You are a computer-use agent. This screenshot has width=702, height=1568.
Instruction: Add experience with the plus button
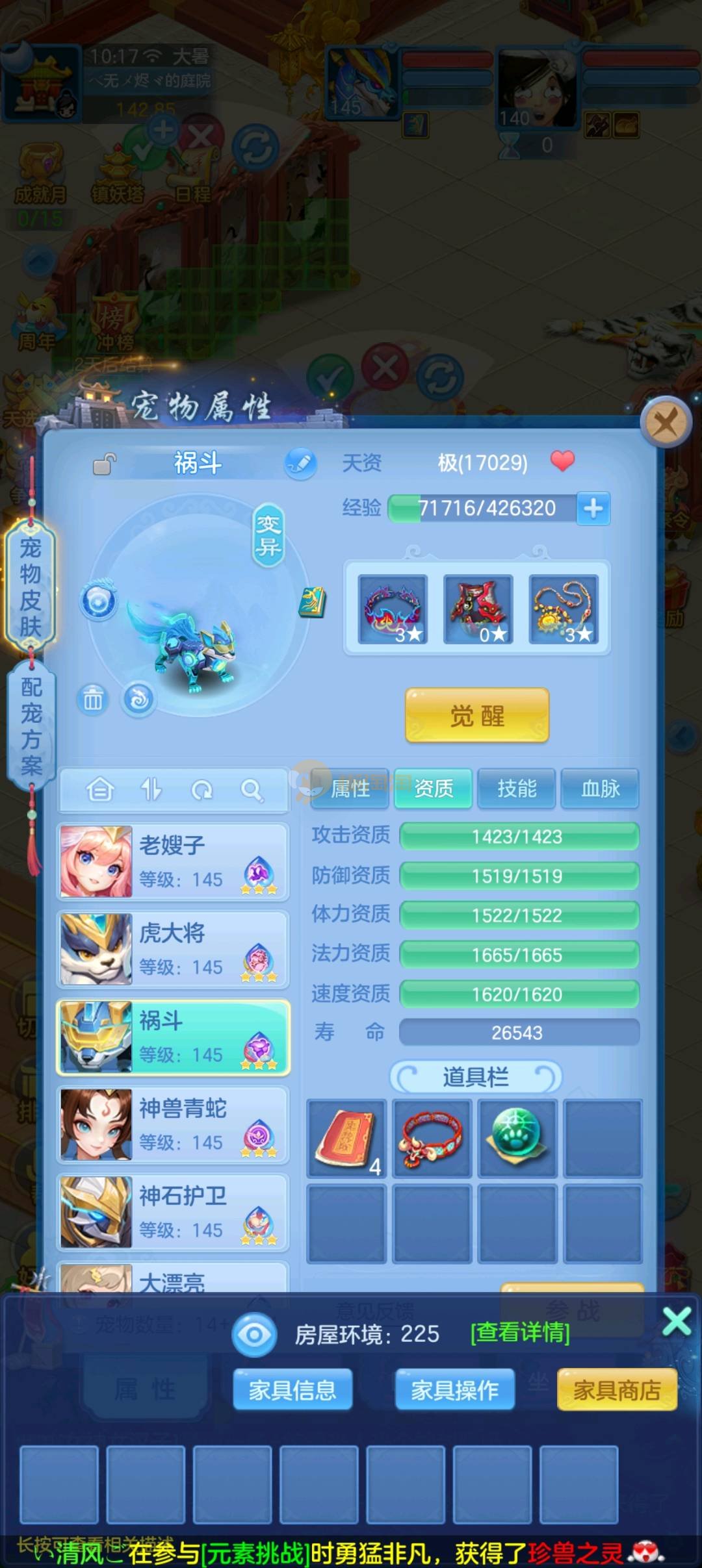click(593, 508)
